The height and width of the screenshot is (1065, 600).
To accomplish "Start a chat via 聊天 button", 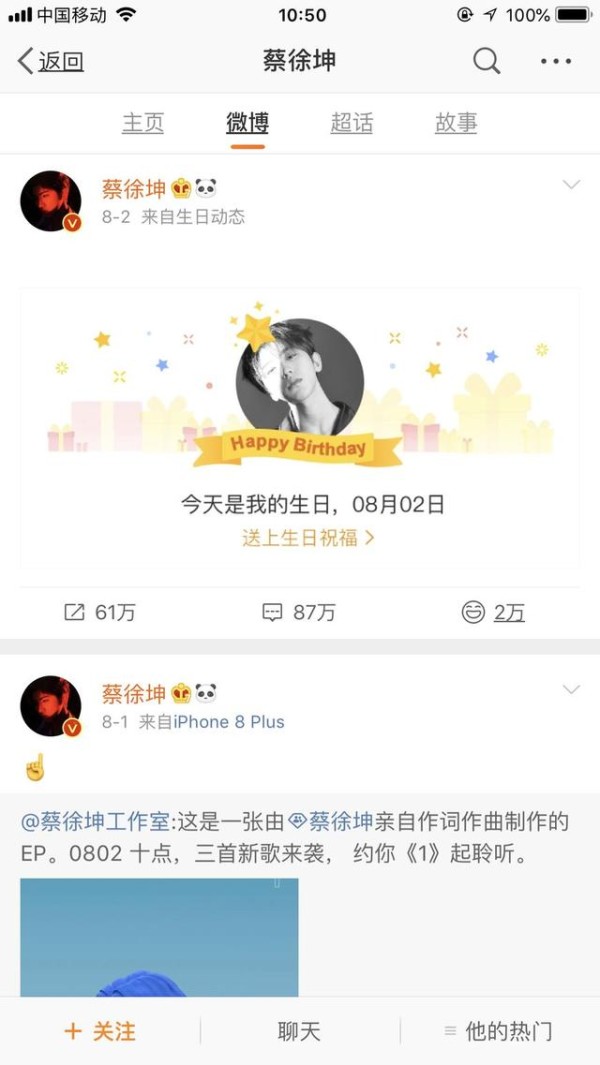I will click(x=299, y=1031).
